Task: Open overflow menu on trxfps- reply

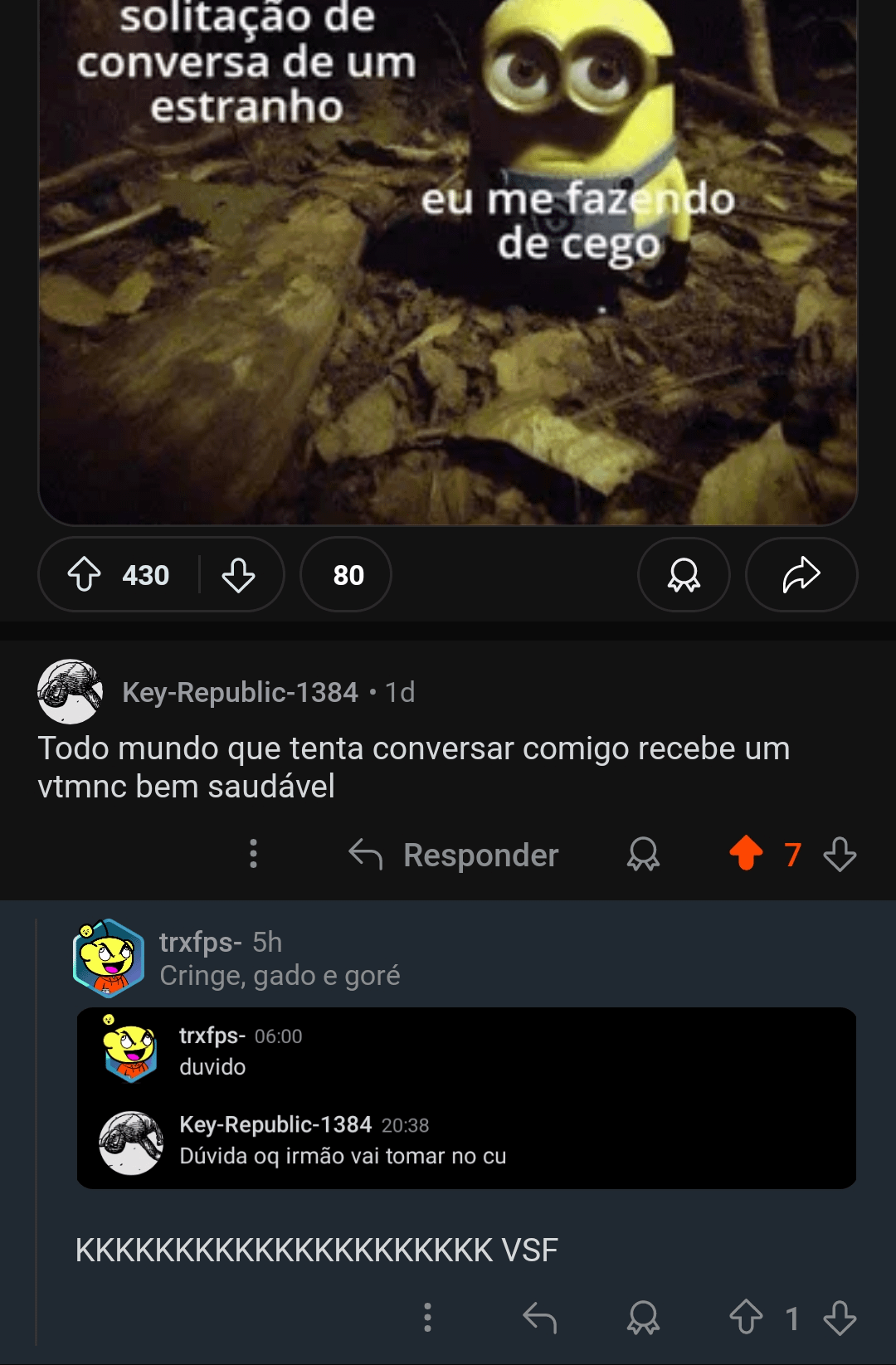Action: click(x=427, y=1318)
